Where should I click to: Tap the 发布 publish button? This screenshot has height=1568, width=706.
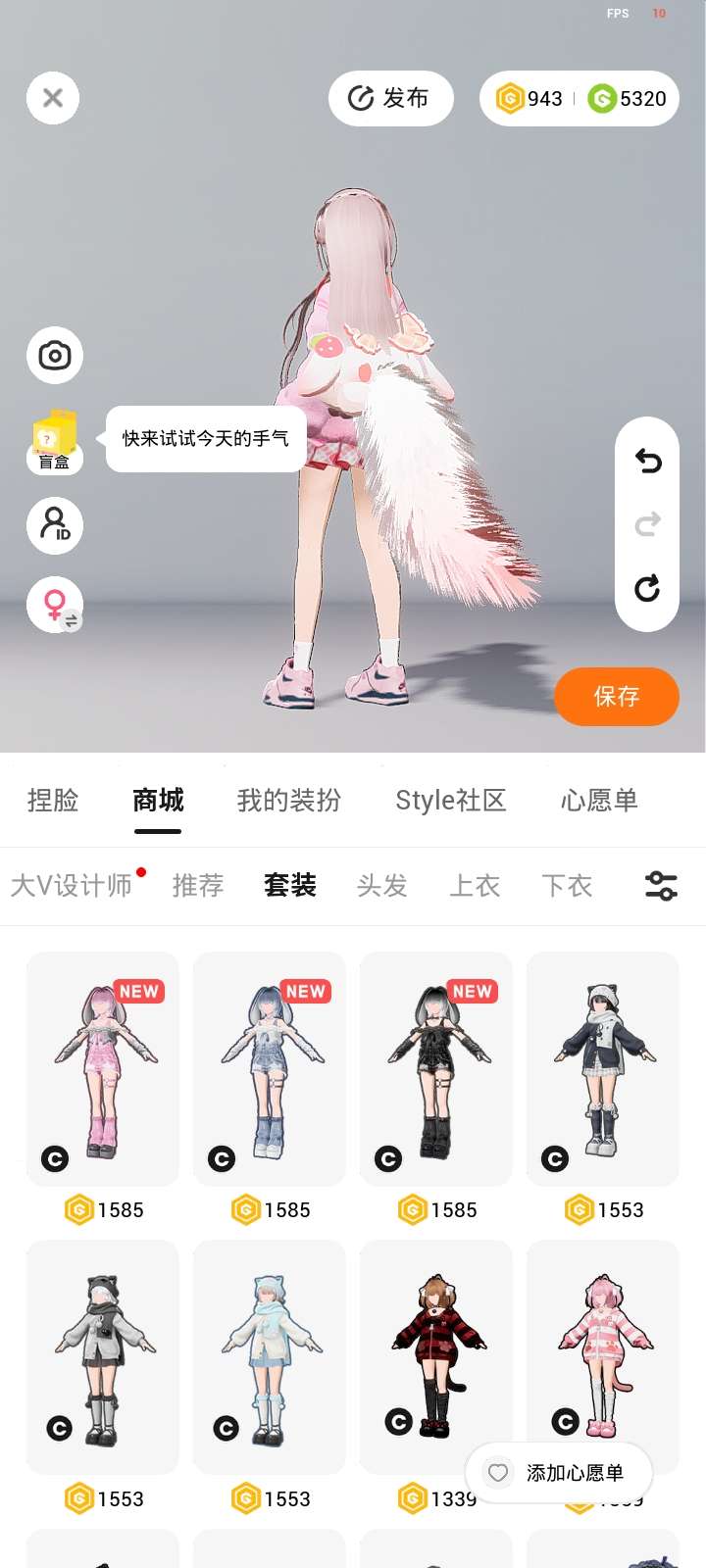pyautogui.click(x=390, y=98)
